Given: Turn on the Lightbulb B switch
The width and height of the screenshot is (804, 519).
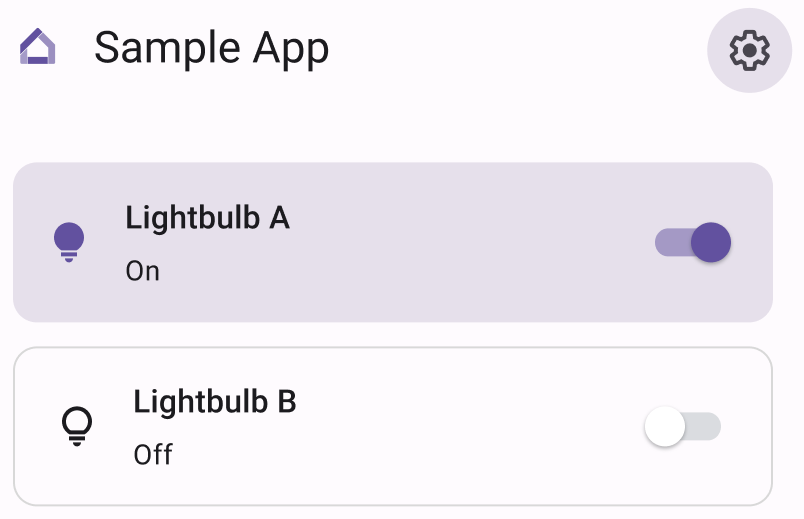Looking at the screenshot, I should coord(682,427).
